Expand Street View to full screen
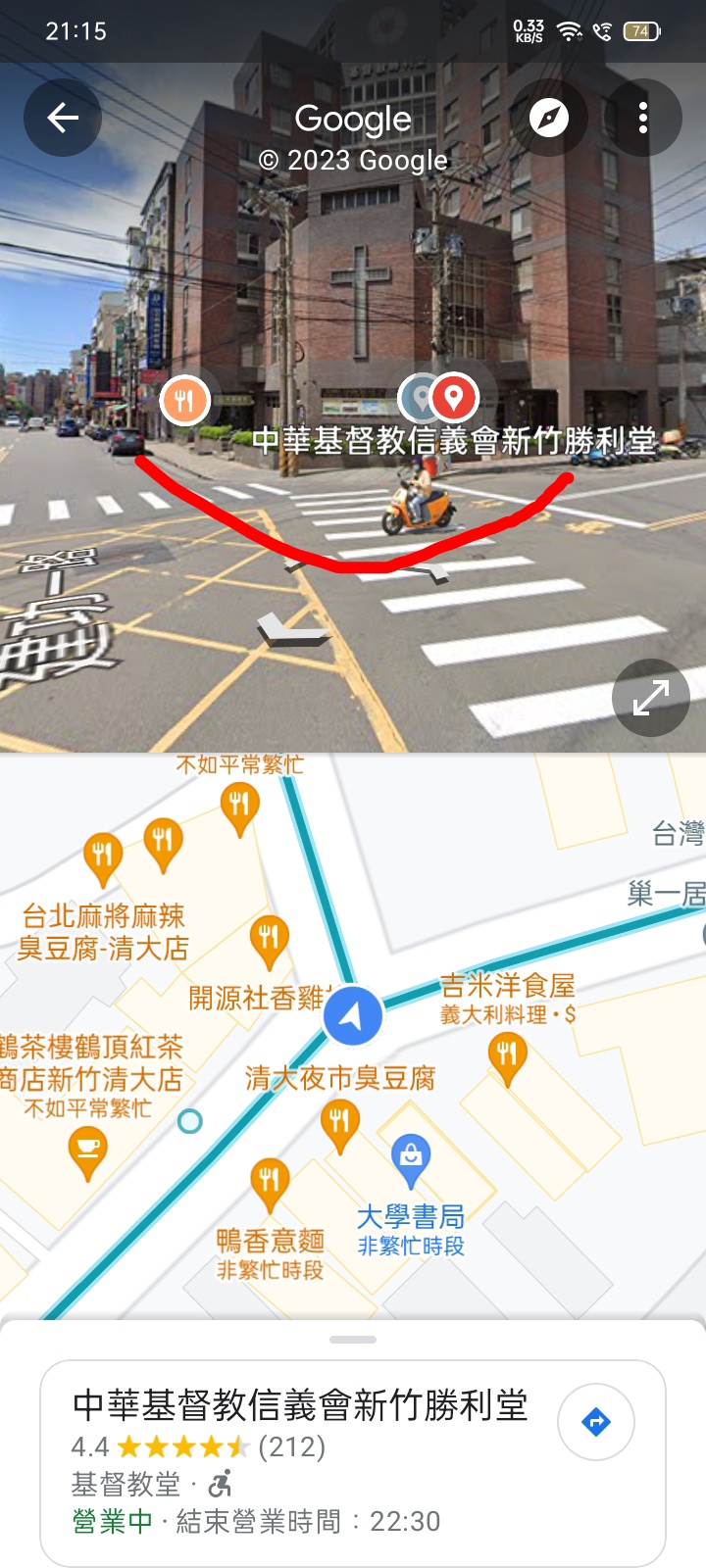The height and width of the screenshot is (1568, 706). coord(651,698)
